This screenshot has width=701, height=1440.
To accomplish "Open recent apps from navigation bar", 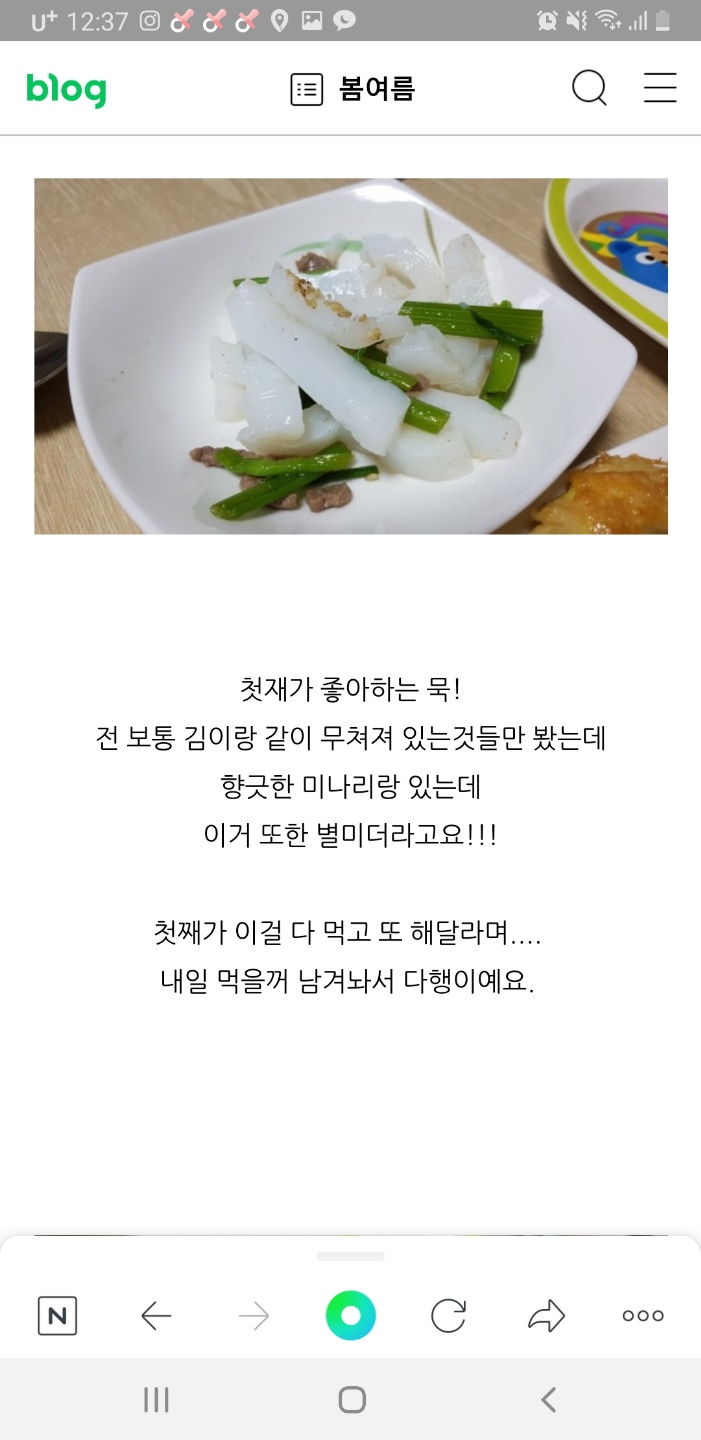I will click(x=156, y=1400).
